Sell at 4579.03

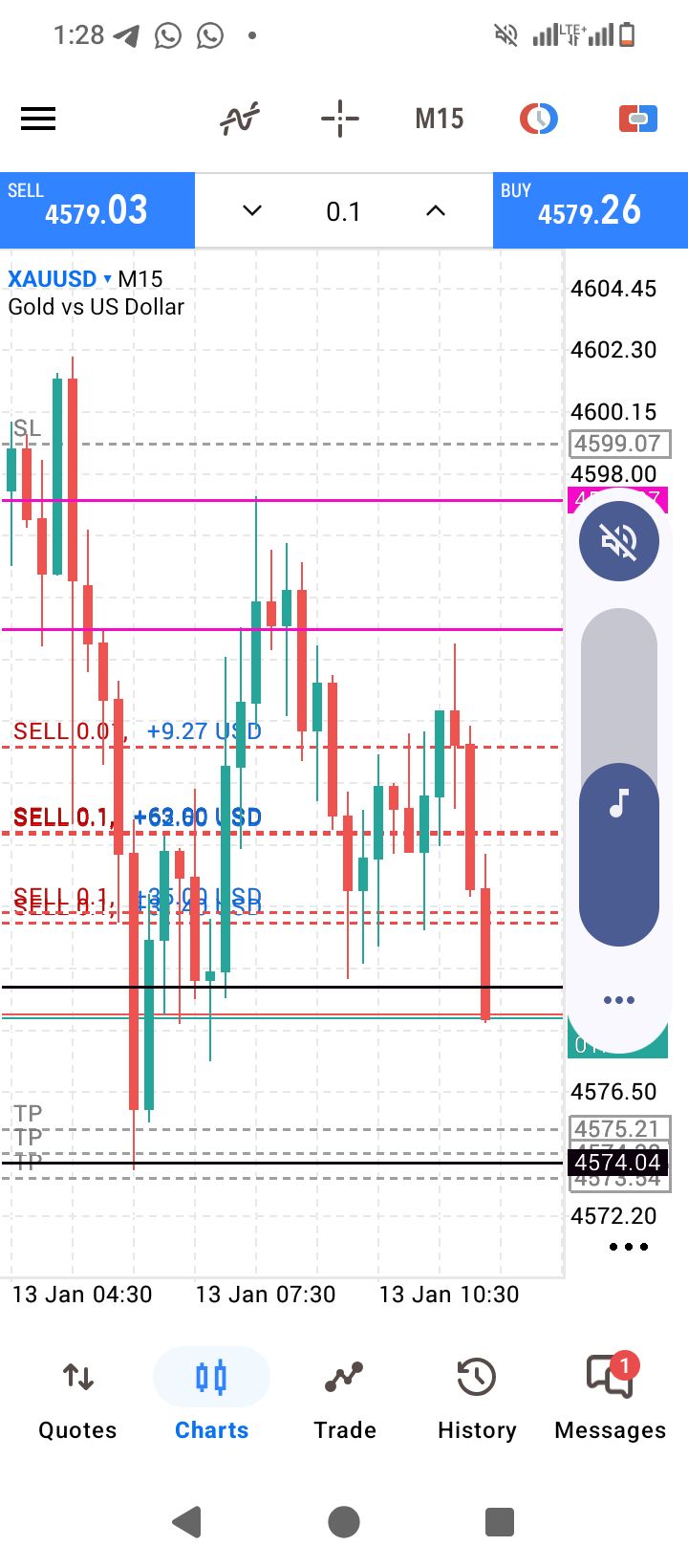pyautogui.click(x=97, y=210)
